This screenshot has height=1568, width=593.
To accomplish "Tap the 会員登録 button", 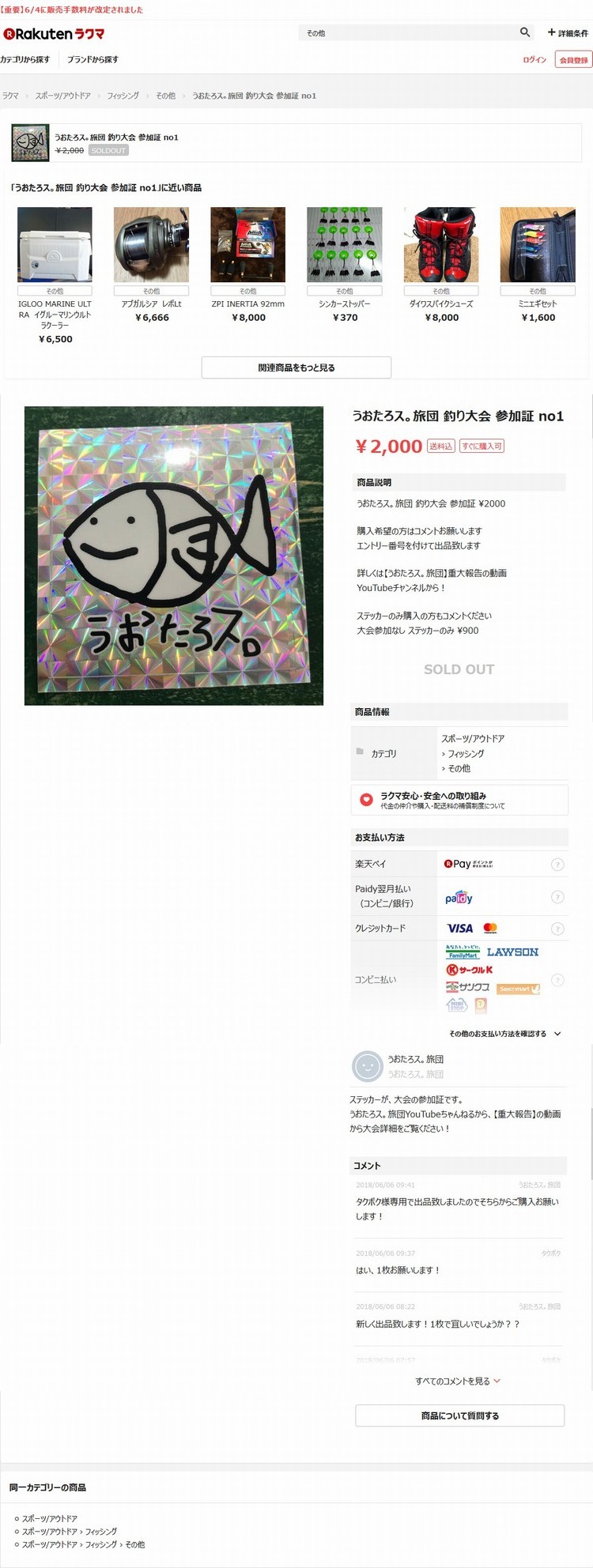I will tap(573, 60).
